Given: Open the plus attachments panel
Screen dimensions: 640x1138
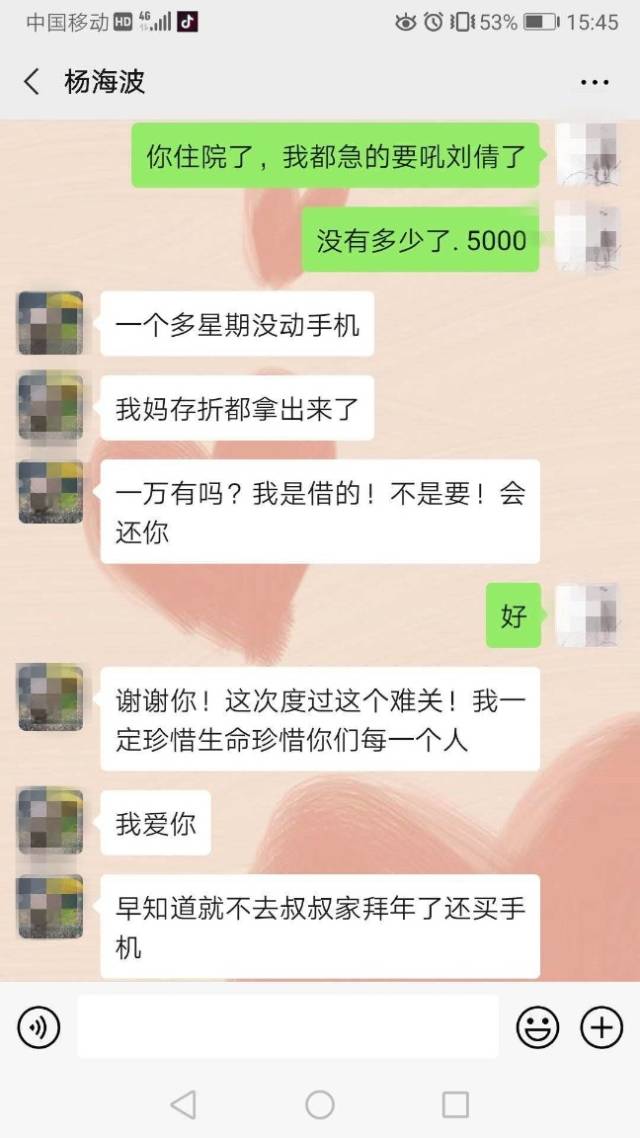Looking at the screenshot, I should point(601,1027).
